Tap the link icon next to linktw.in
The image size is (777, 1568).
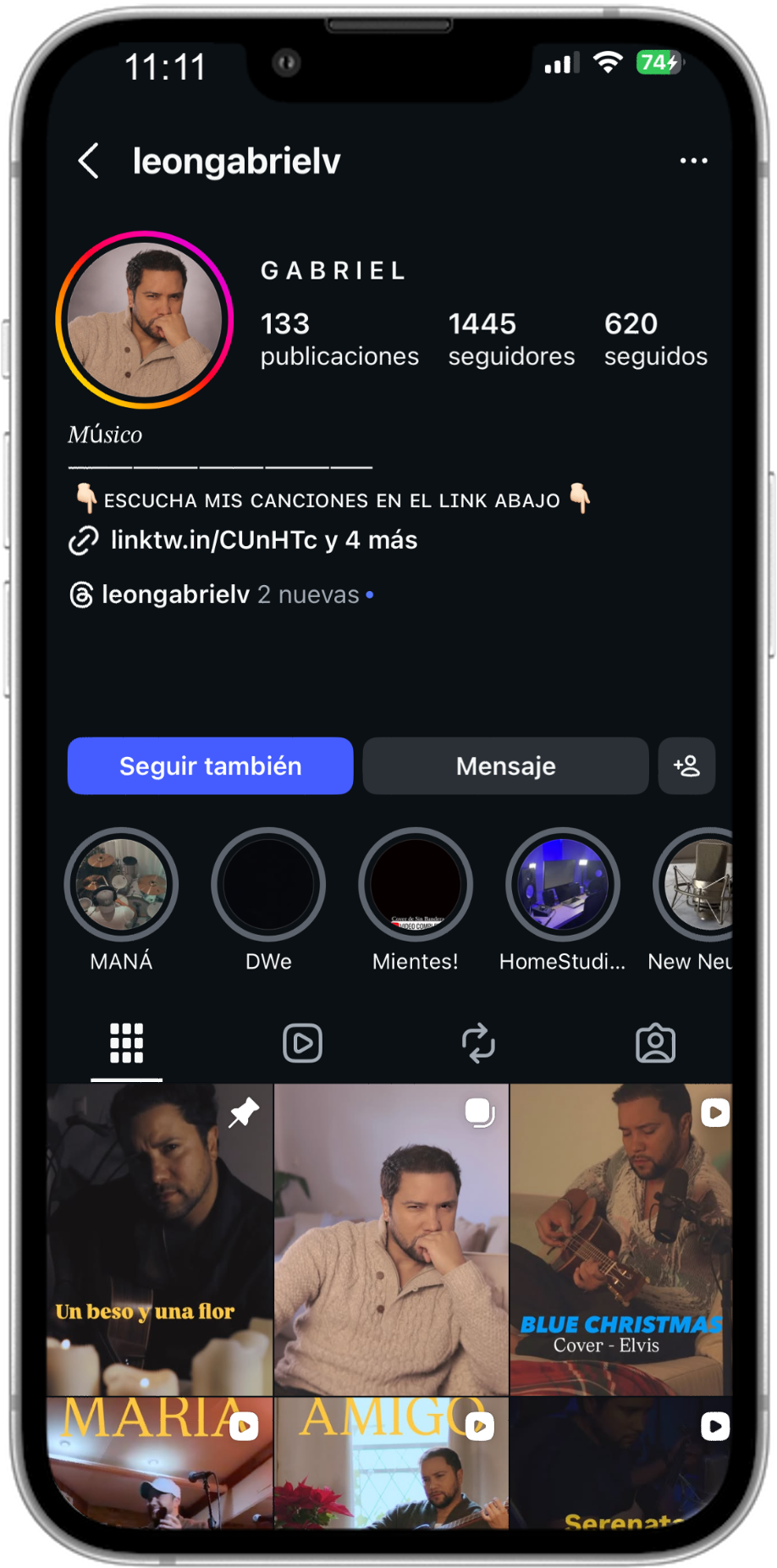(83, 539)
